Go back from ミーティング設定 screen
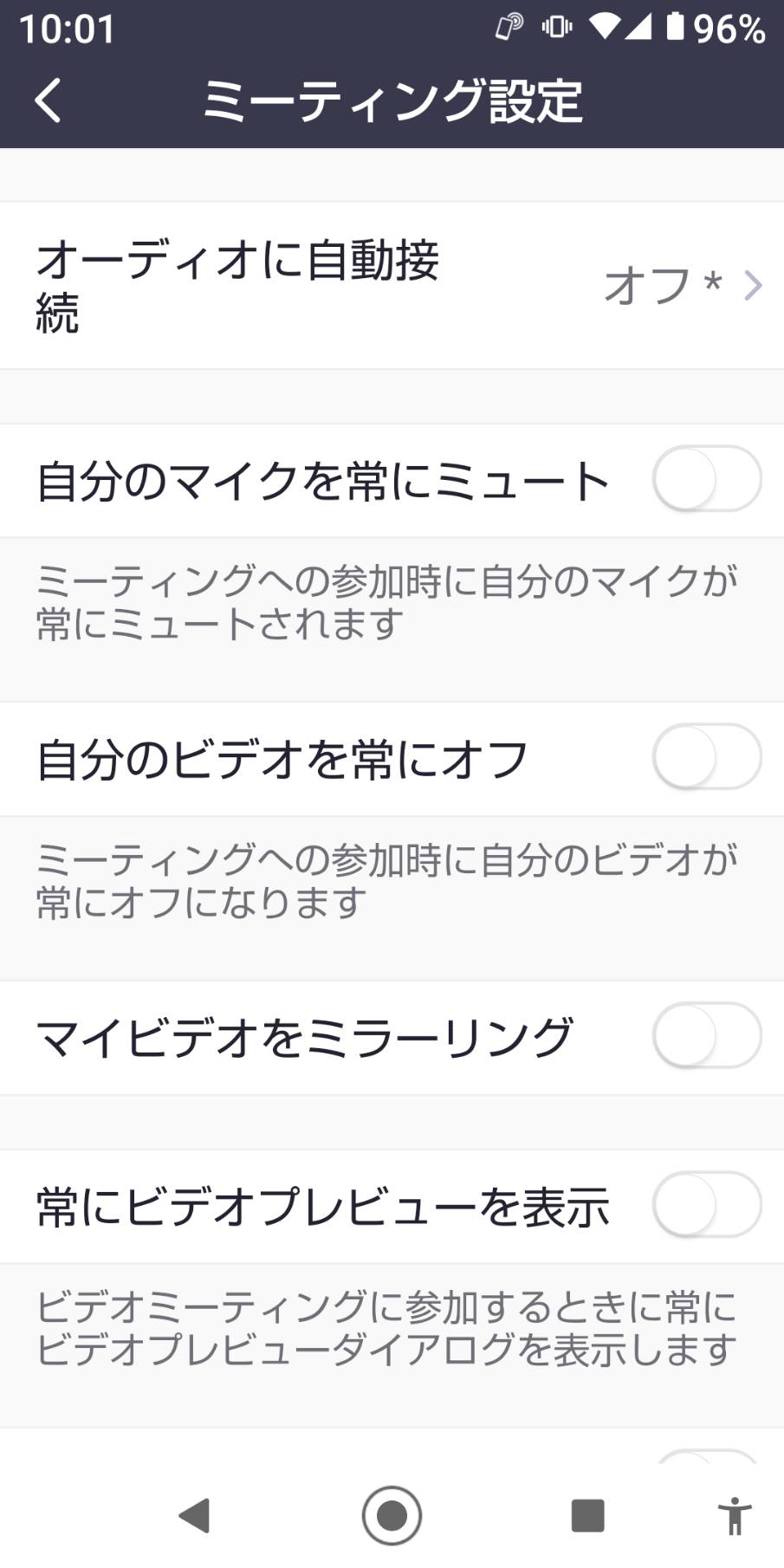 point(48,100)
